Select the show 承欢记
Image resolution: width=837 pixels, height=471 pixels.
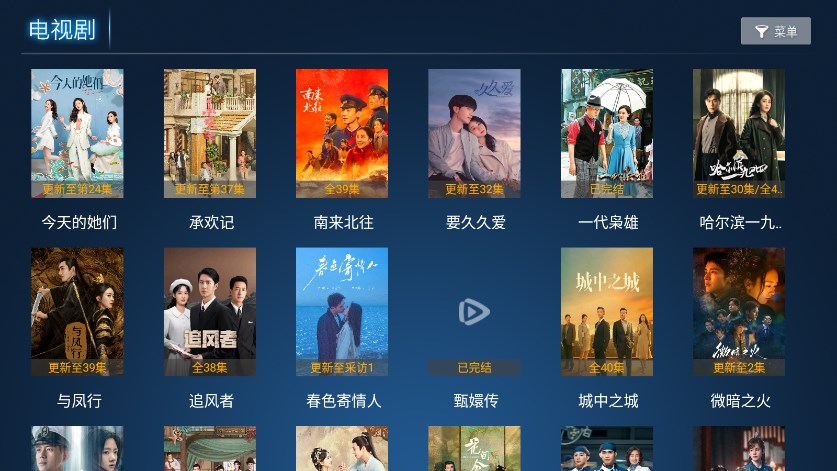(x=210, y=133)
